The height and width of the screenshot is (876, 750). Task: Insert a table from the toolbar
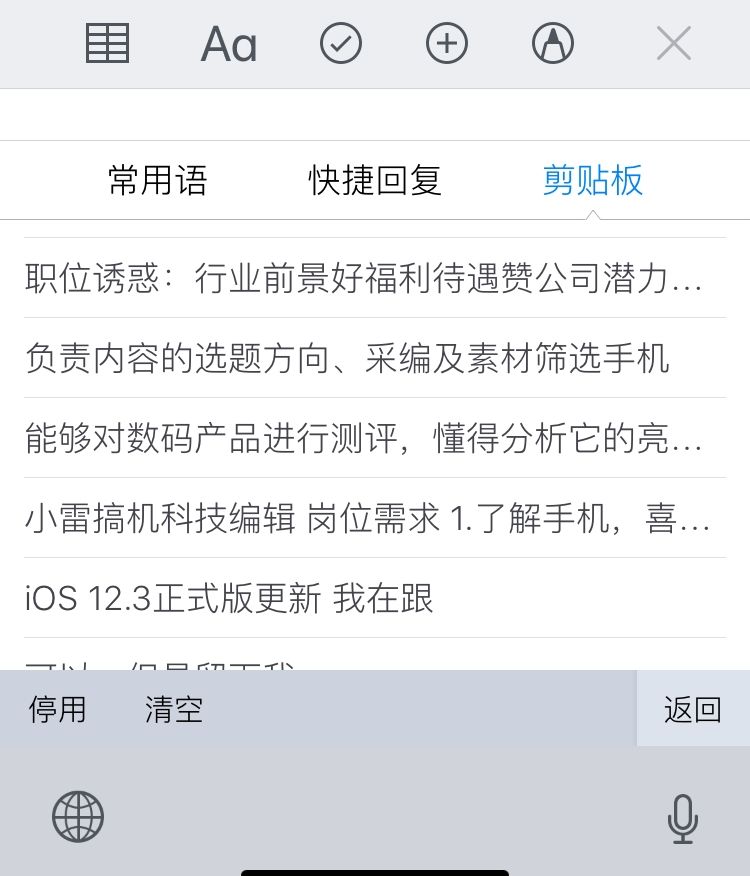[x=108, y=44]
